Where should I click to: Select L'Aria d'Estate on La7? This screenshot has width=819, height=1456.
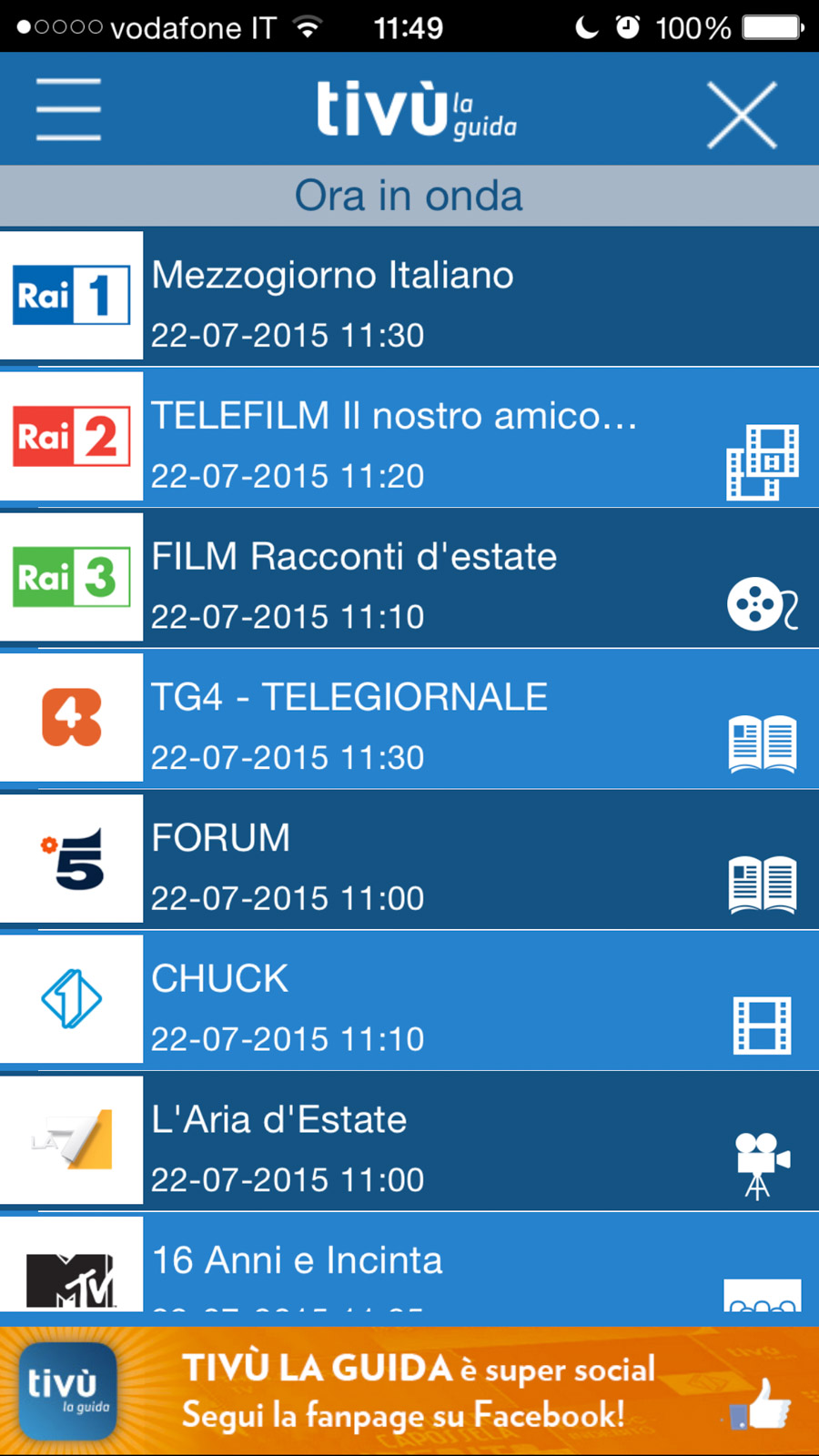409,1143
